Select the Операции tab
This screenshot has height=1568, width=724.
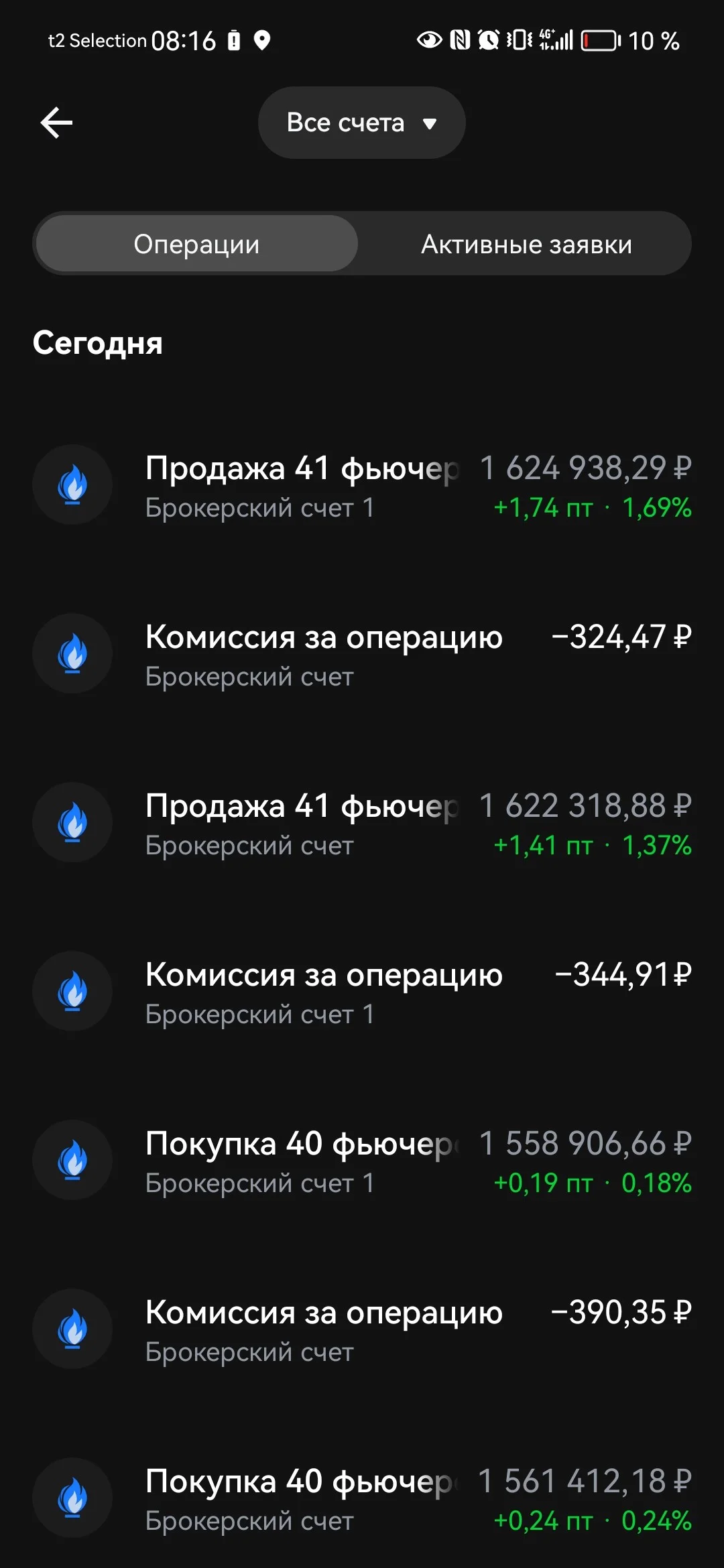(196, 244)
